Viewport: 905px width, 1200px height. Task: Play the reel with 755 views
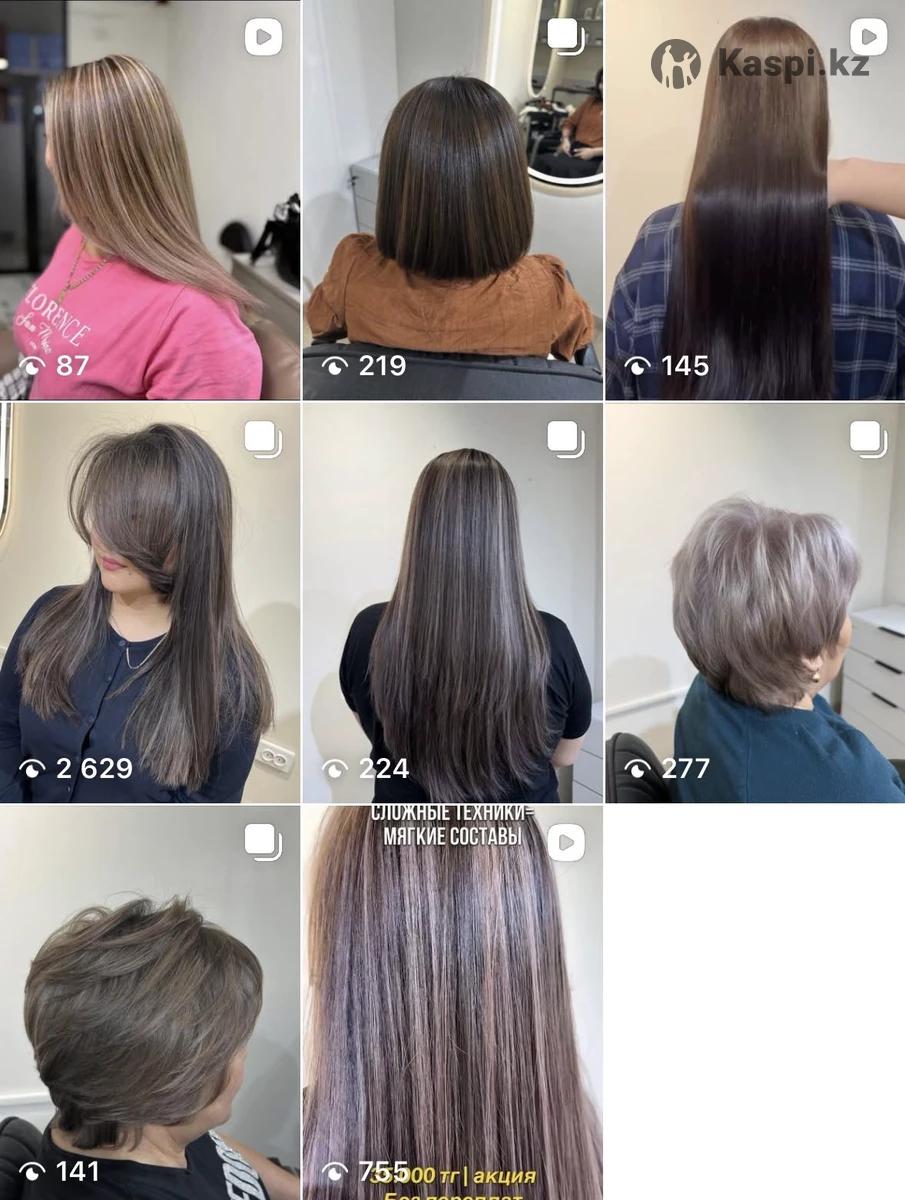click(452, 1003)
